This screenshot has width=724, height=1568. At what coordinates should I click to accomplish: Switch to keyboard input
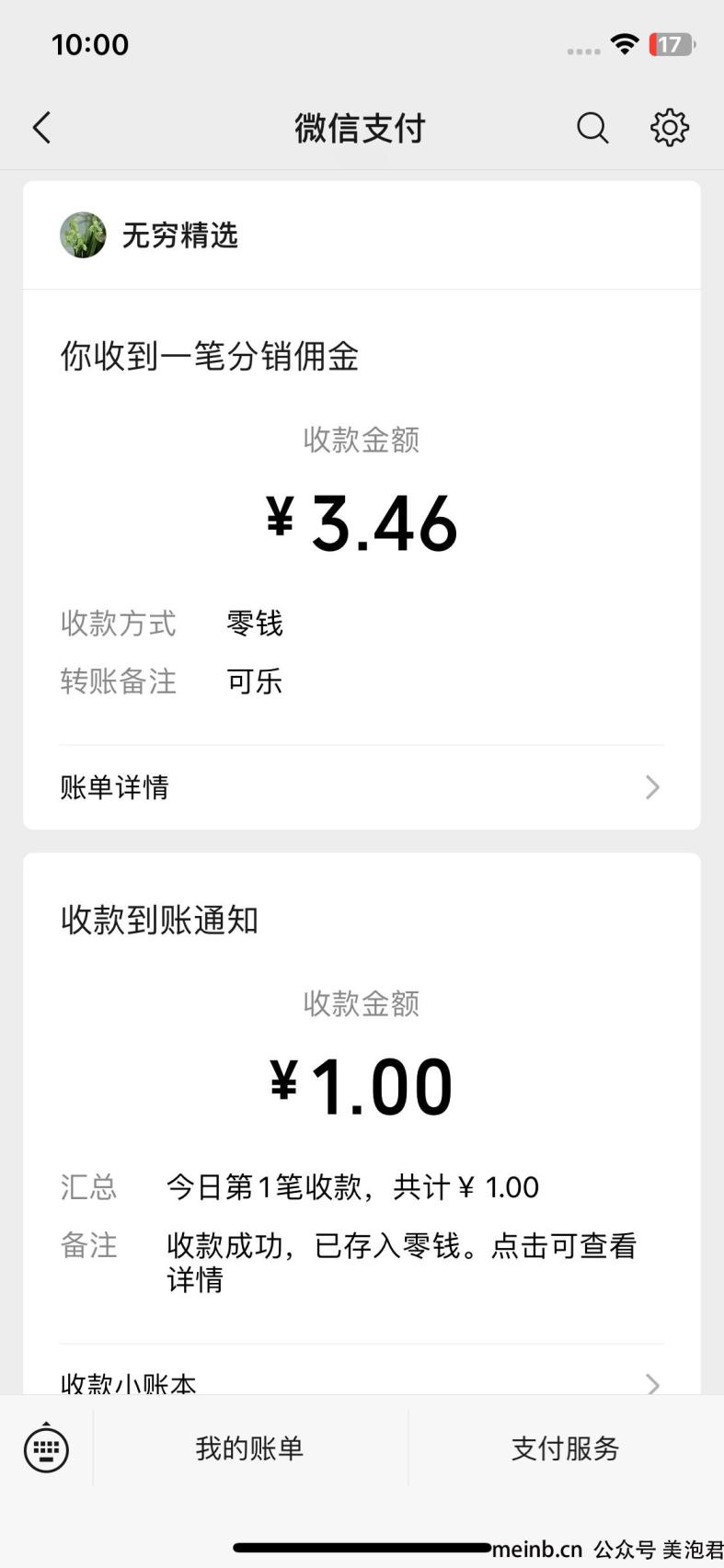(x=46, y=1448)
